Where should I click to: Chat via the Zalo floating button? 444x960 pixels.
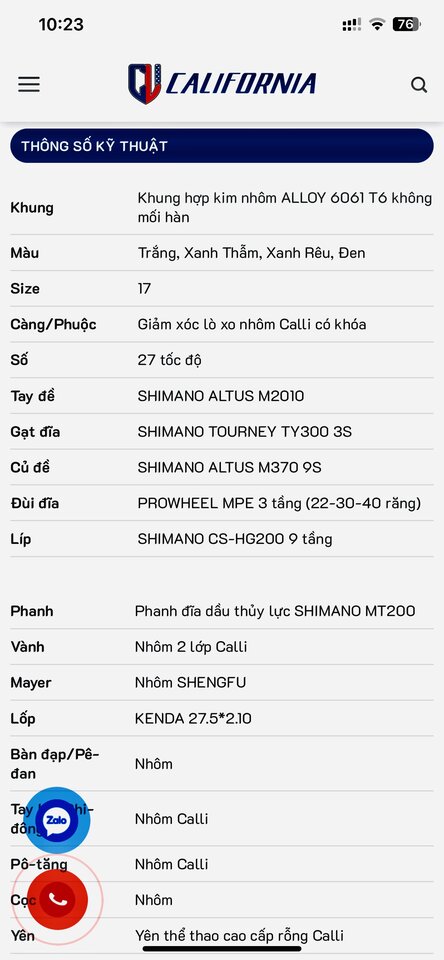coord(56,820)
